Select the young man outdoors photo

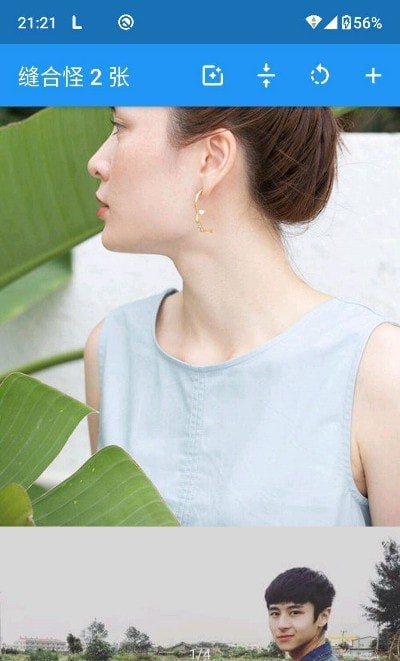pyautogui.click(x=200, y=594)
